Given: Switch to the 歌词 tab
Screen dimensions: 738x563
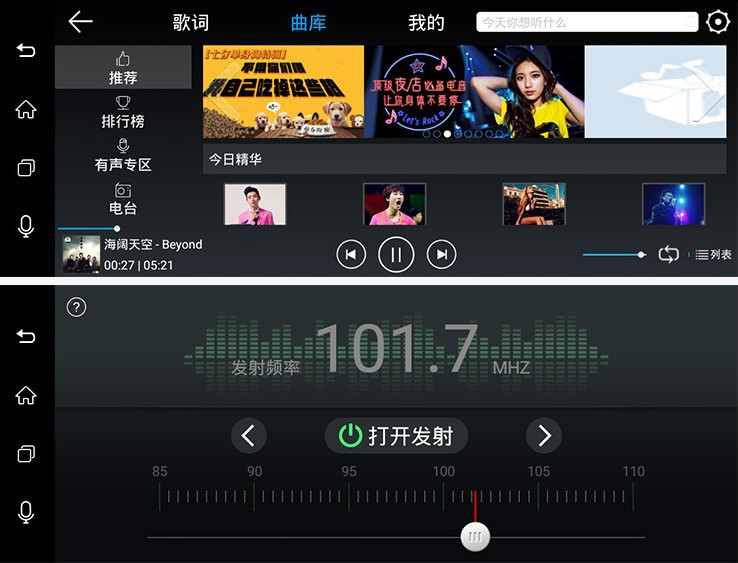Looking at the screenshot, I should (x=191, y=23).
